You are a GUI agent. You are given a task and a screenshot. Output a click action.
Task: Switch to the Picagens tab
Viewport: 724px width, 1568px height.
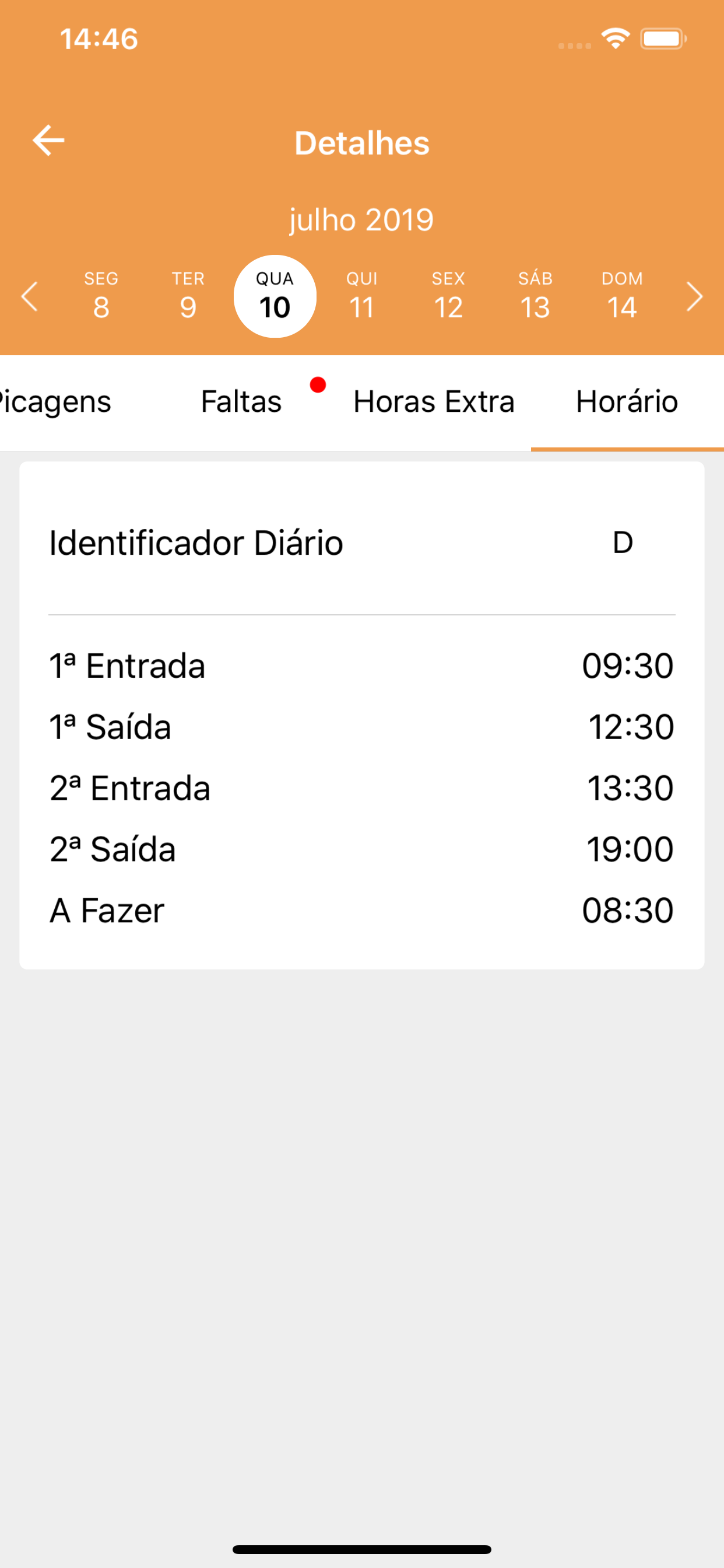tap(55, 402)
